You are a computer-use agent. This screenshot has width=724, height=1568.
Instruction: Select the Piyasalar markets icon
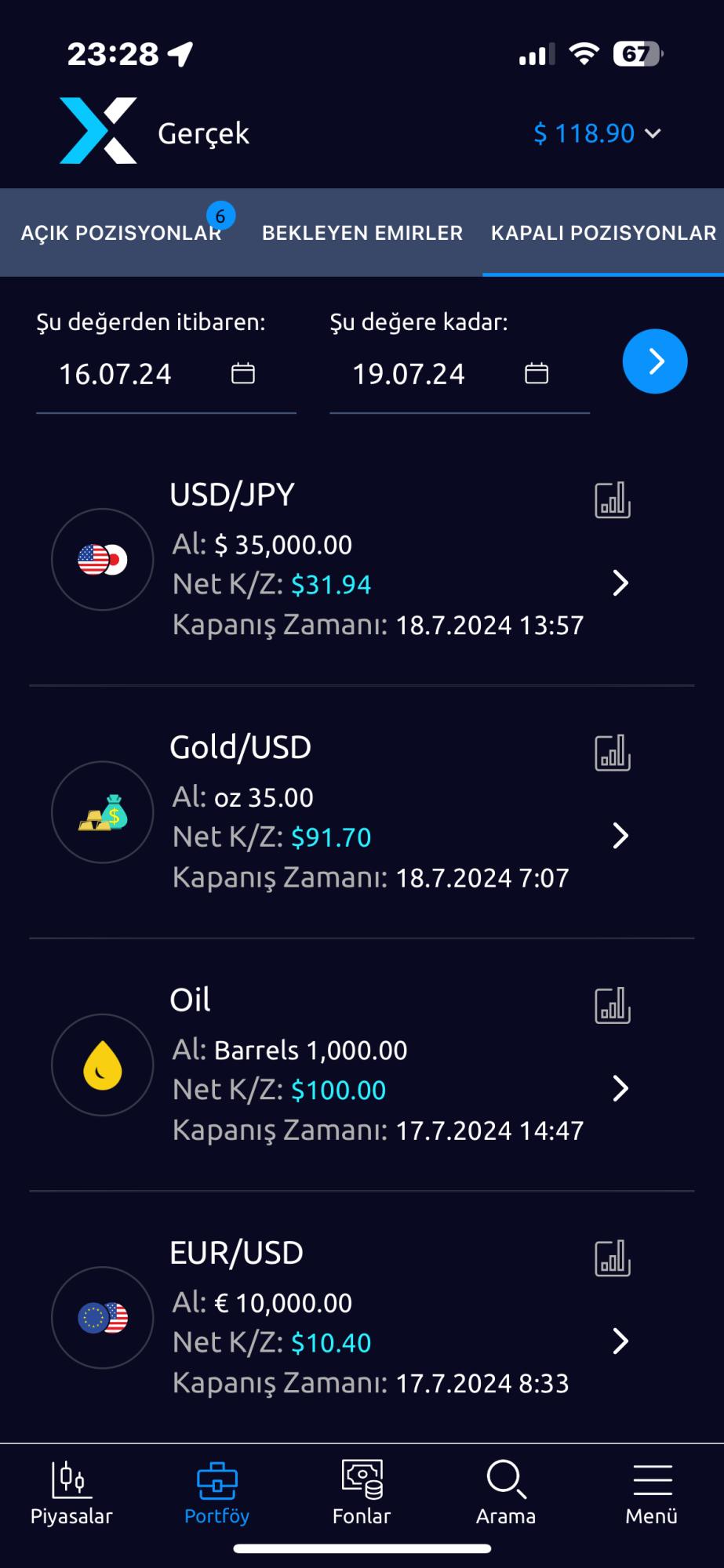[x=70, y=1482]
